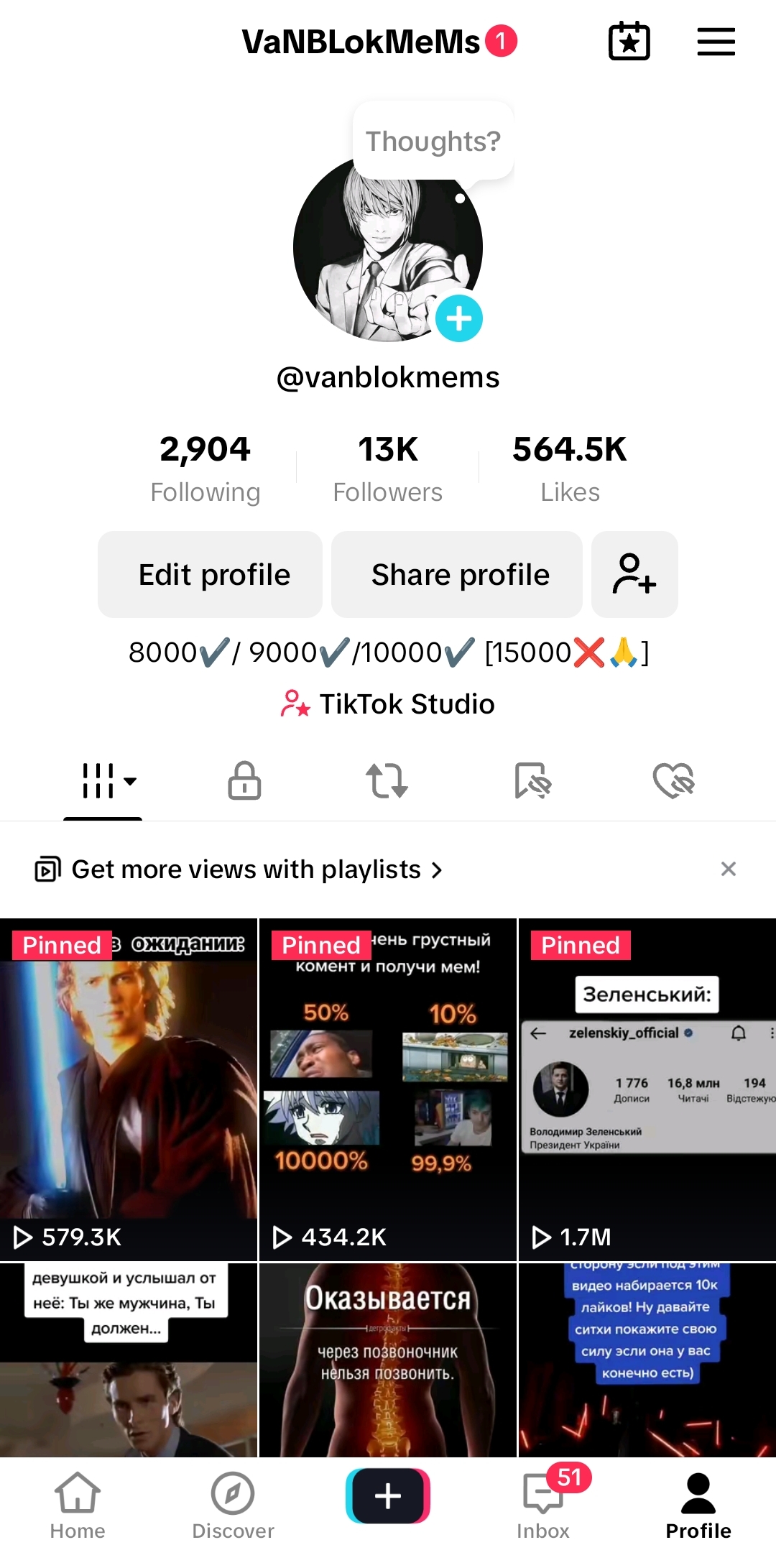Switch to the saved favorites tab

point(532,780)
